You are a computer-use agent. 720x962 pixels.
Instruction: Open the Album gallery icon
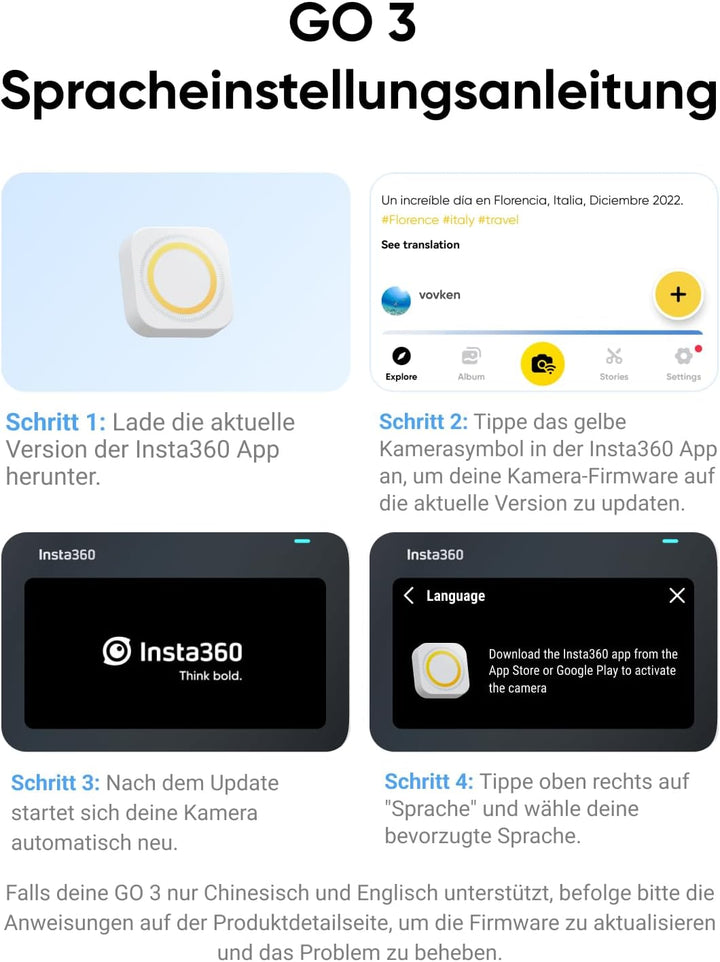coord(471,357)
